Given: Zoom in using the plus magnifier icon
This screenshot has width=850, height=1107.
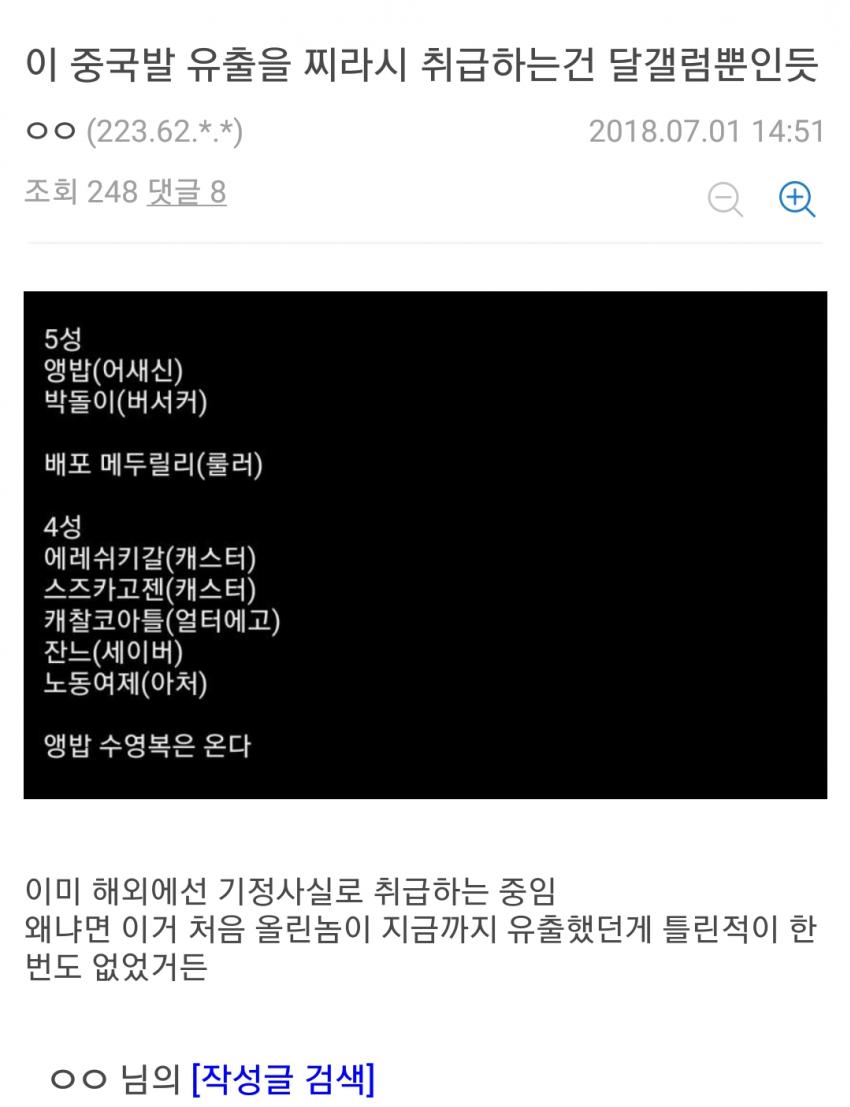Looking at the screenshot, I should (x=798, y=198).
